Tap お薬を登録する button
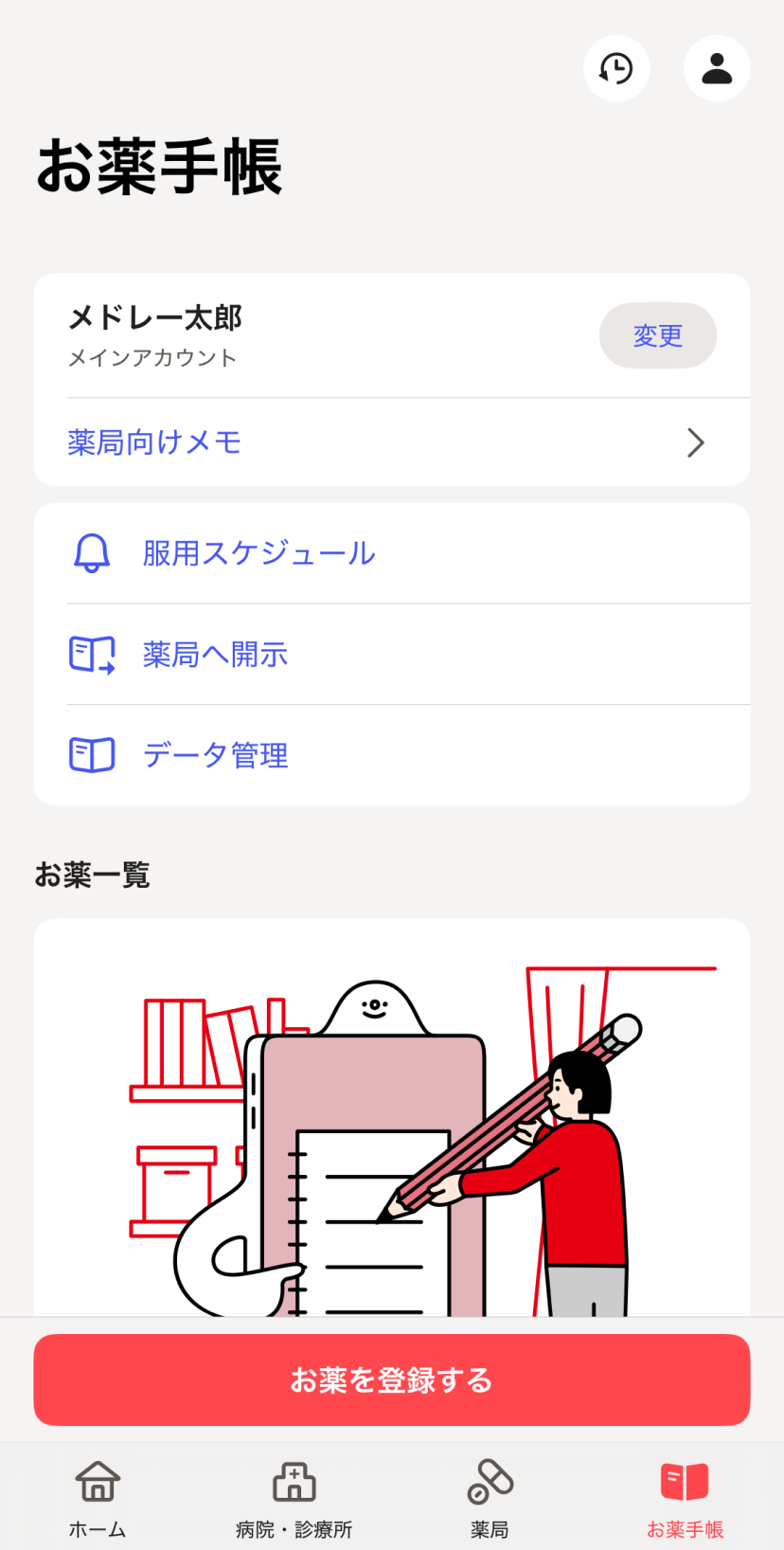 point(392,1379)
